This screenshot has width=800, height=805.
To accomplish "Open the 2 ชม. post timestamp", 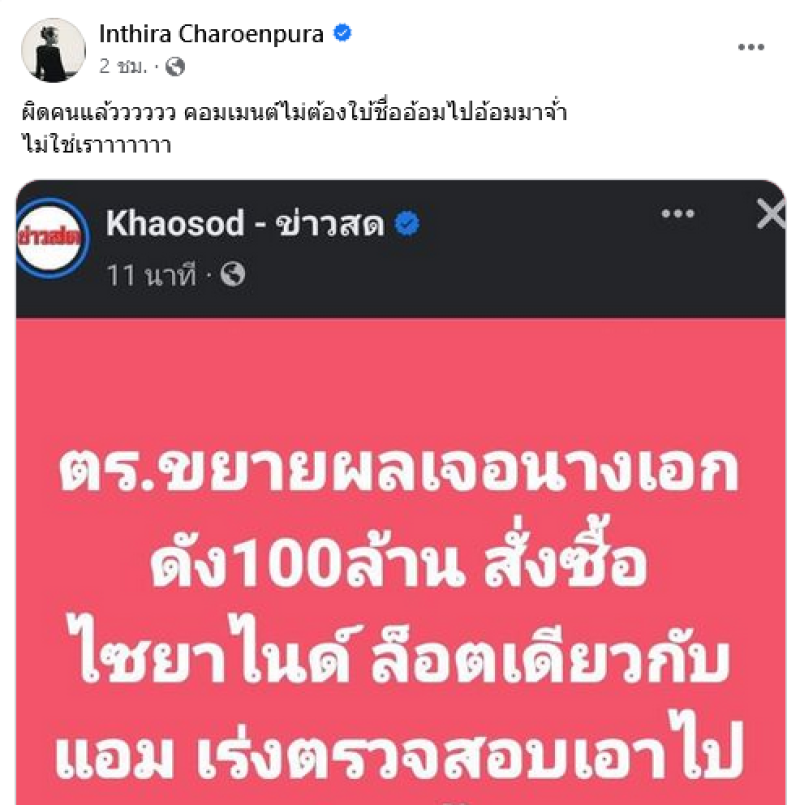I will 128,66.
